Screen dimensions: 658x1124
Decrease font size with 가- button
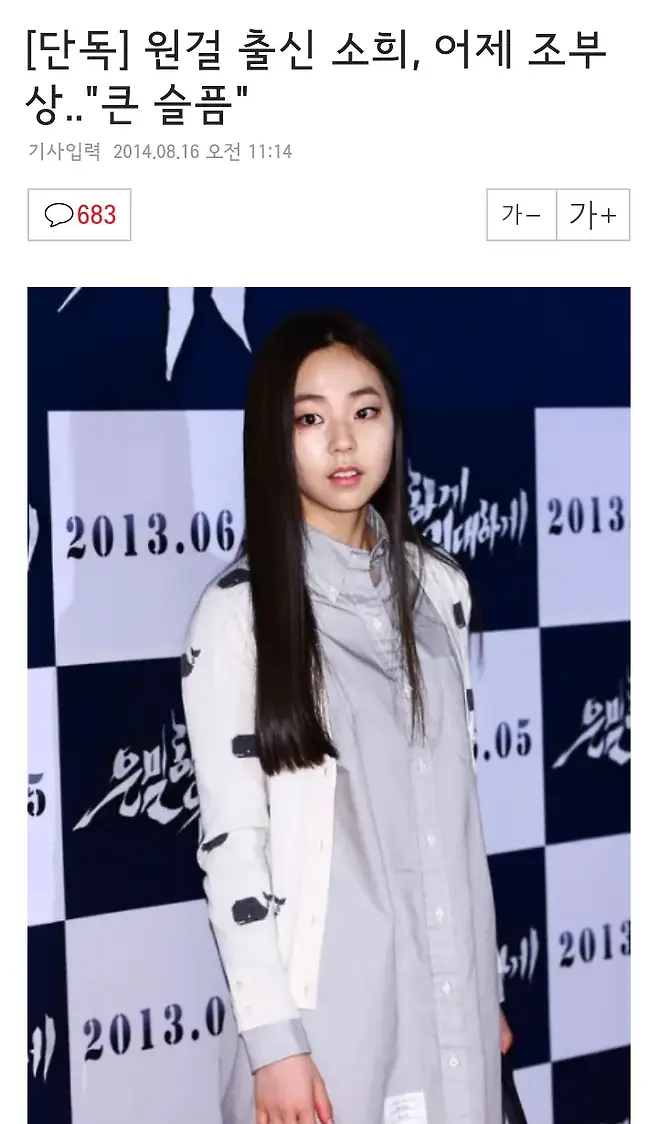pos(521,215)
